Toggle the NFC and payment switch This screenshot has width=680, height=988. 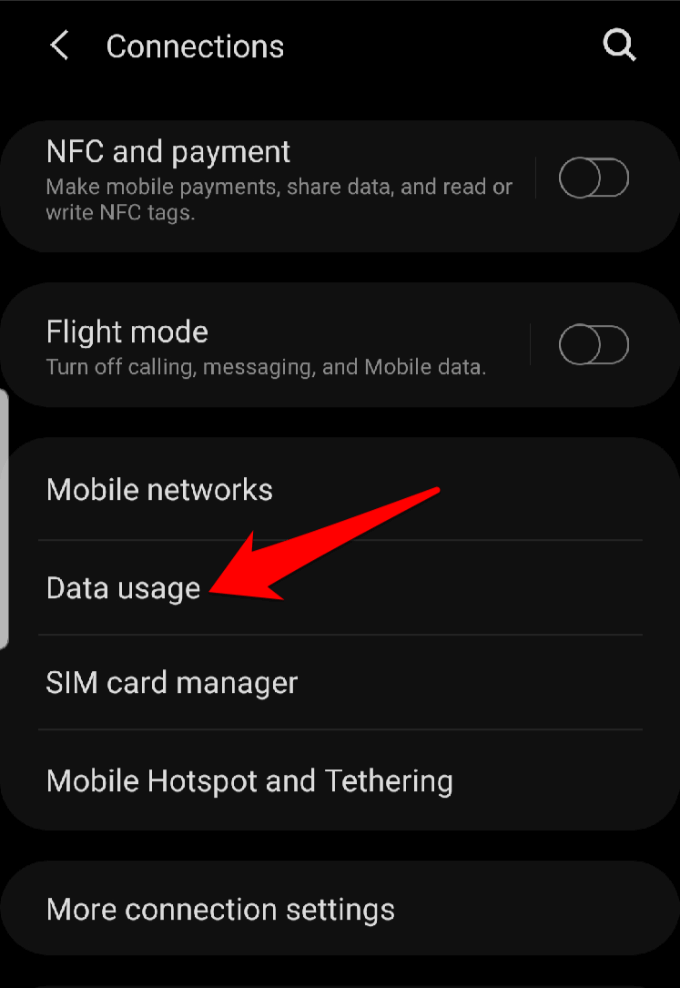[x=593, y=180]
